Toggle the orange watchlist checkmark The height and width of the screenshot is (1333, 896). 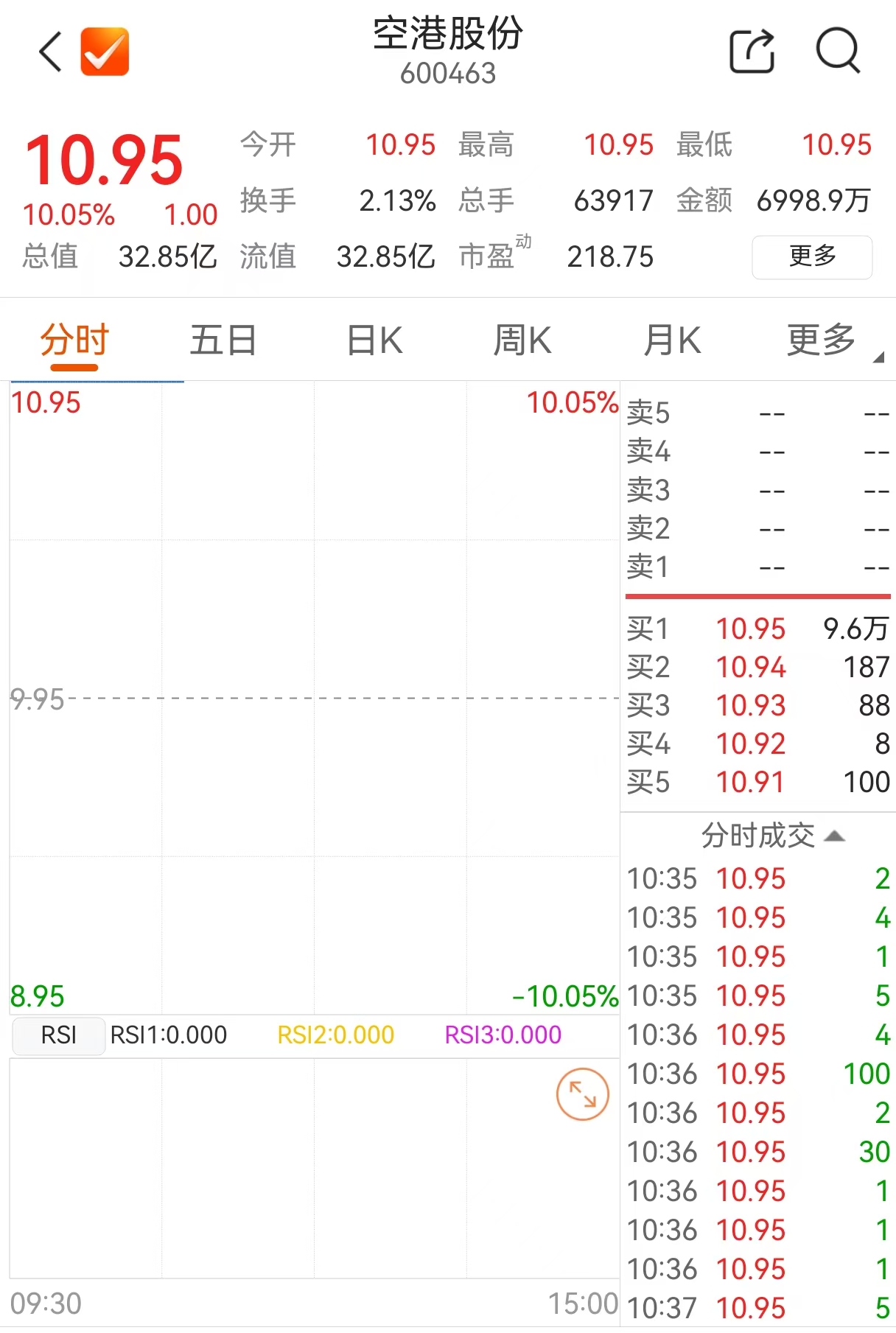tap(105, 52)
